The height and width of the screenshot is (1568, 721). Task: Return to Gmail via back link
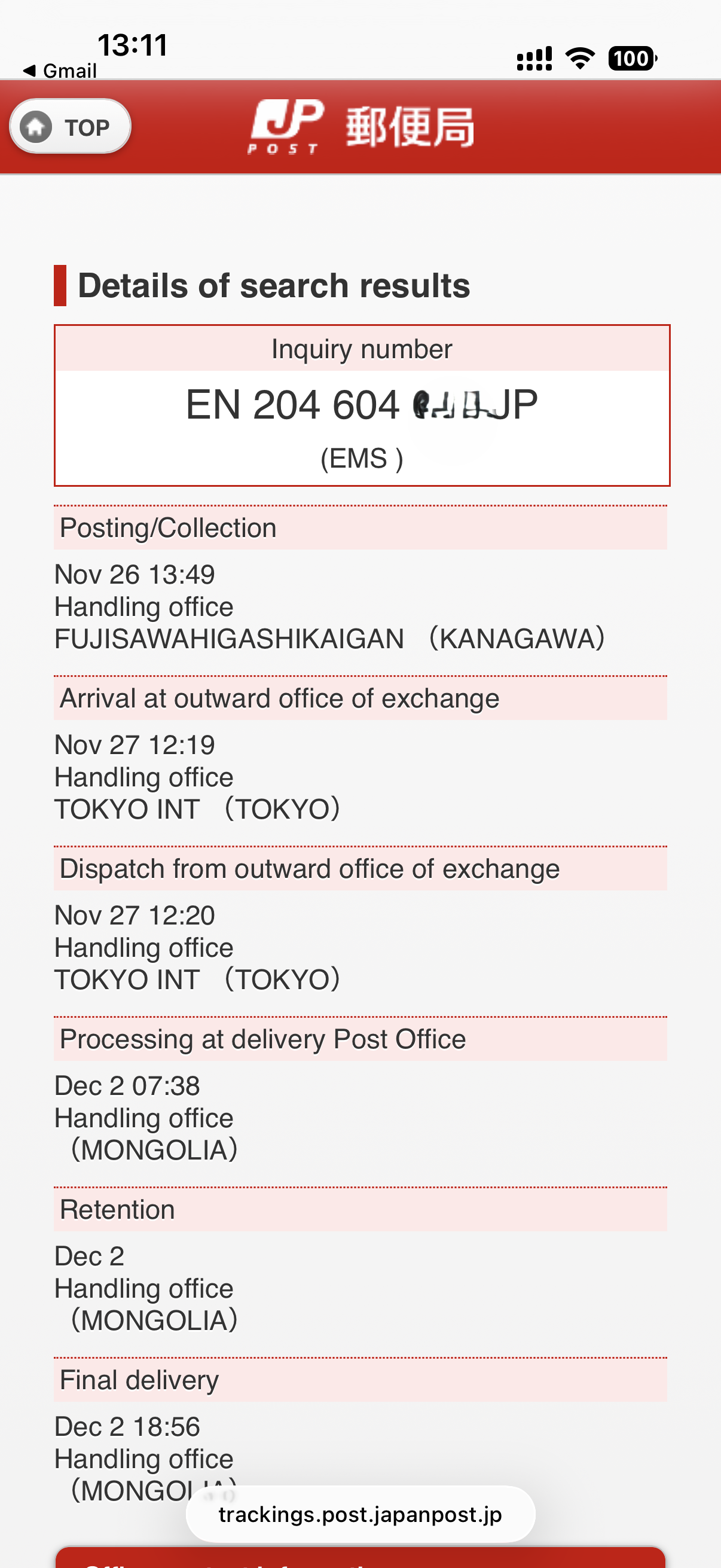(x=60, y=71)
